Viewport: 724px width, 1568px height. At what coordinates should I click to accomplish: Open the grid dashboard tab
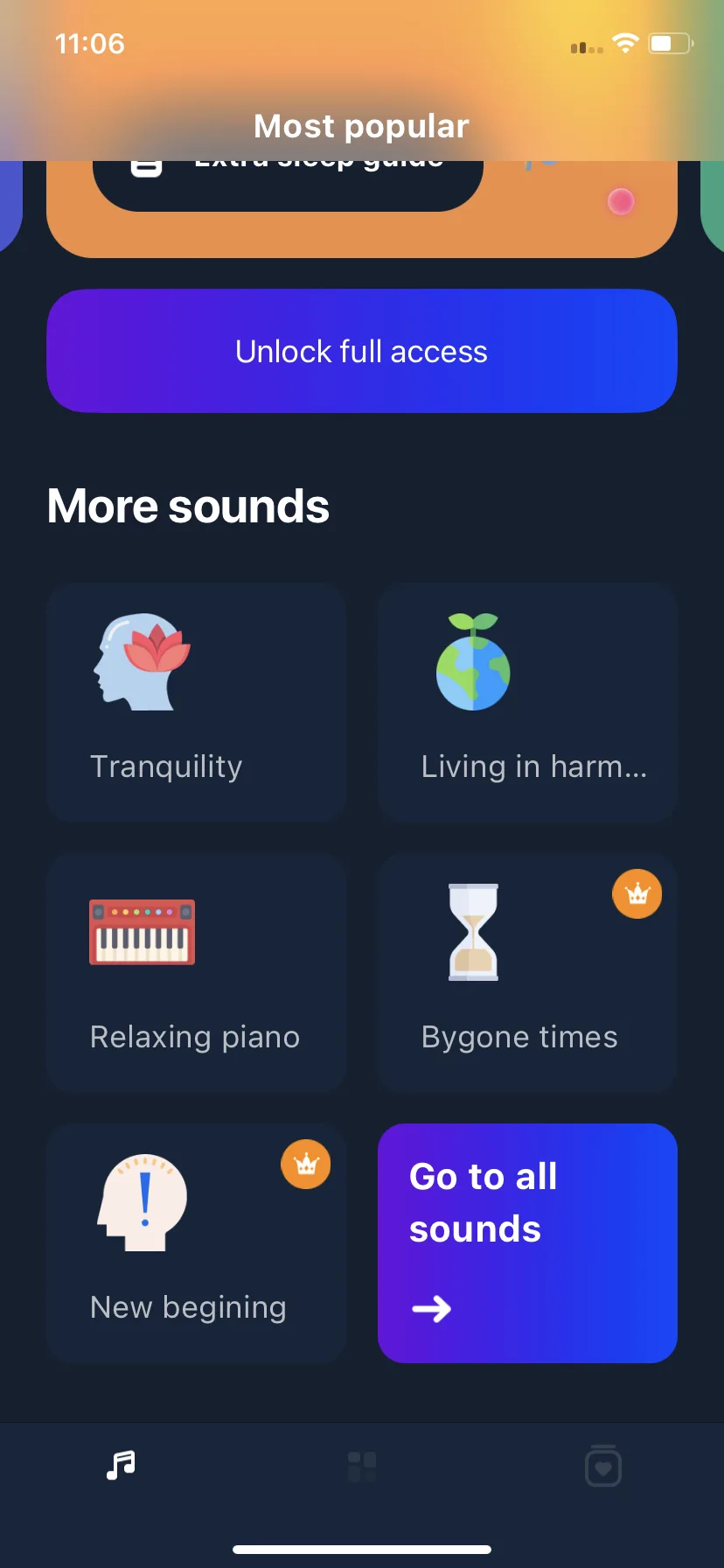coord(361,1466)
